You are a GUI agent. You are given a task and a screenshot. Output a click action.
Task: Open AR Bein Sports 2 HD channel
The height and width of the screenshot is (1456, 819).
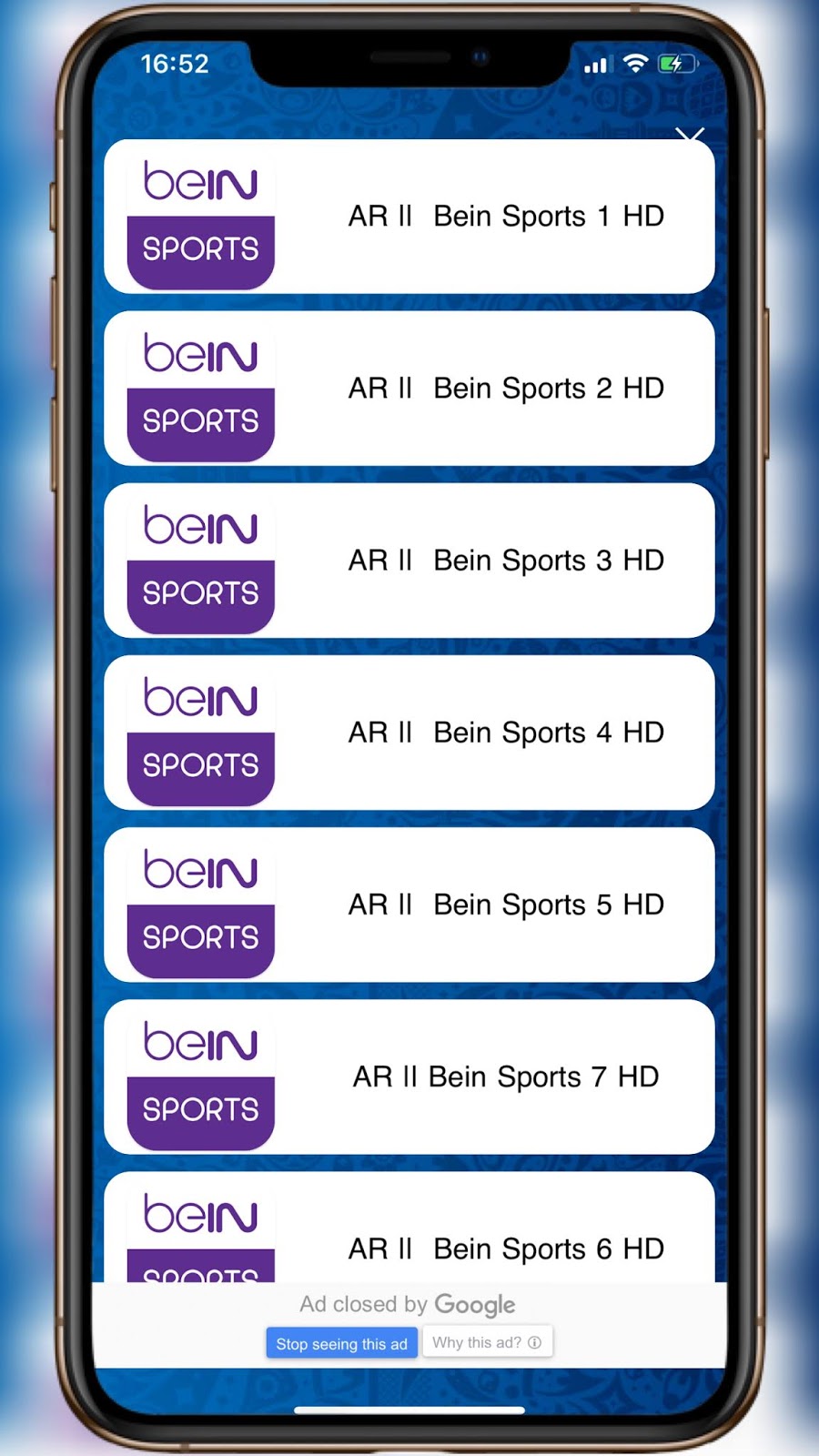(x=409, y=389)
